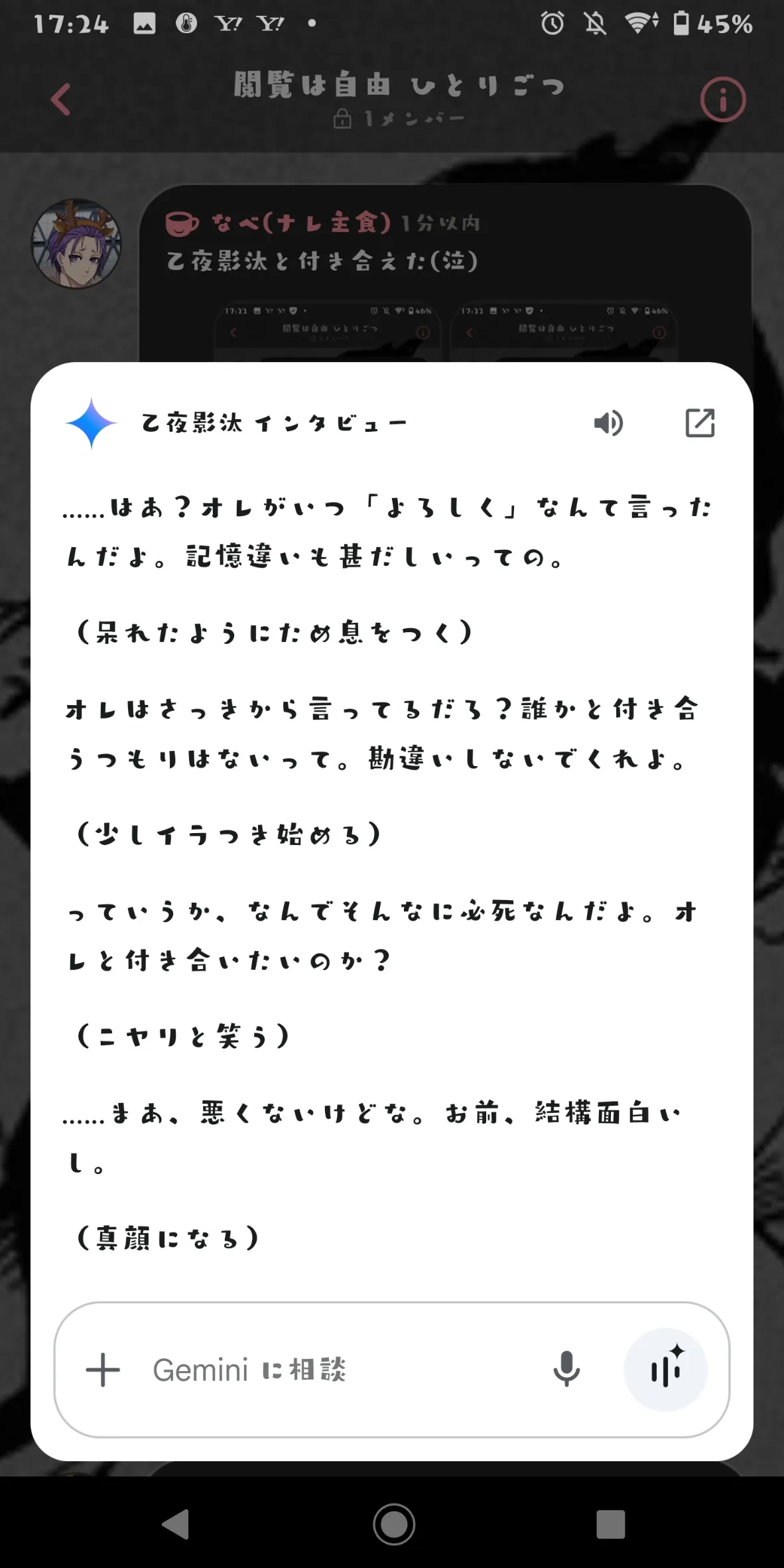Tap the system home button
This screenshot has width=784, height=1568.
(393, 1524)
